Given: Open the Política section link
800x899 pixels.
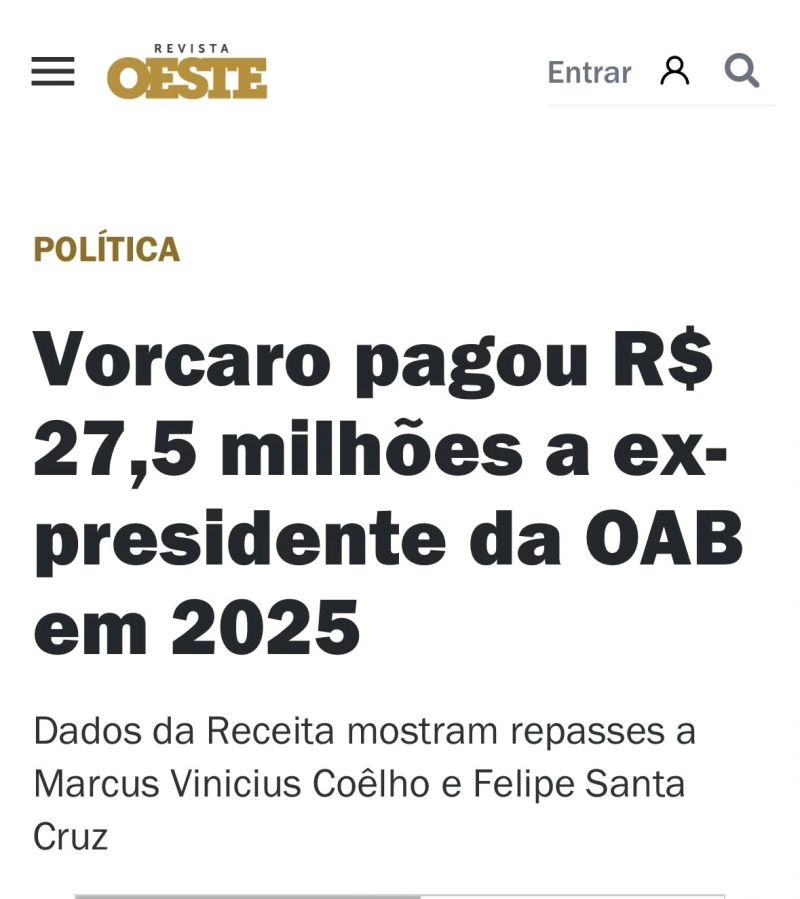Looking at the screenshot, I should [x=107, y=249].
